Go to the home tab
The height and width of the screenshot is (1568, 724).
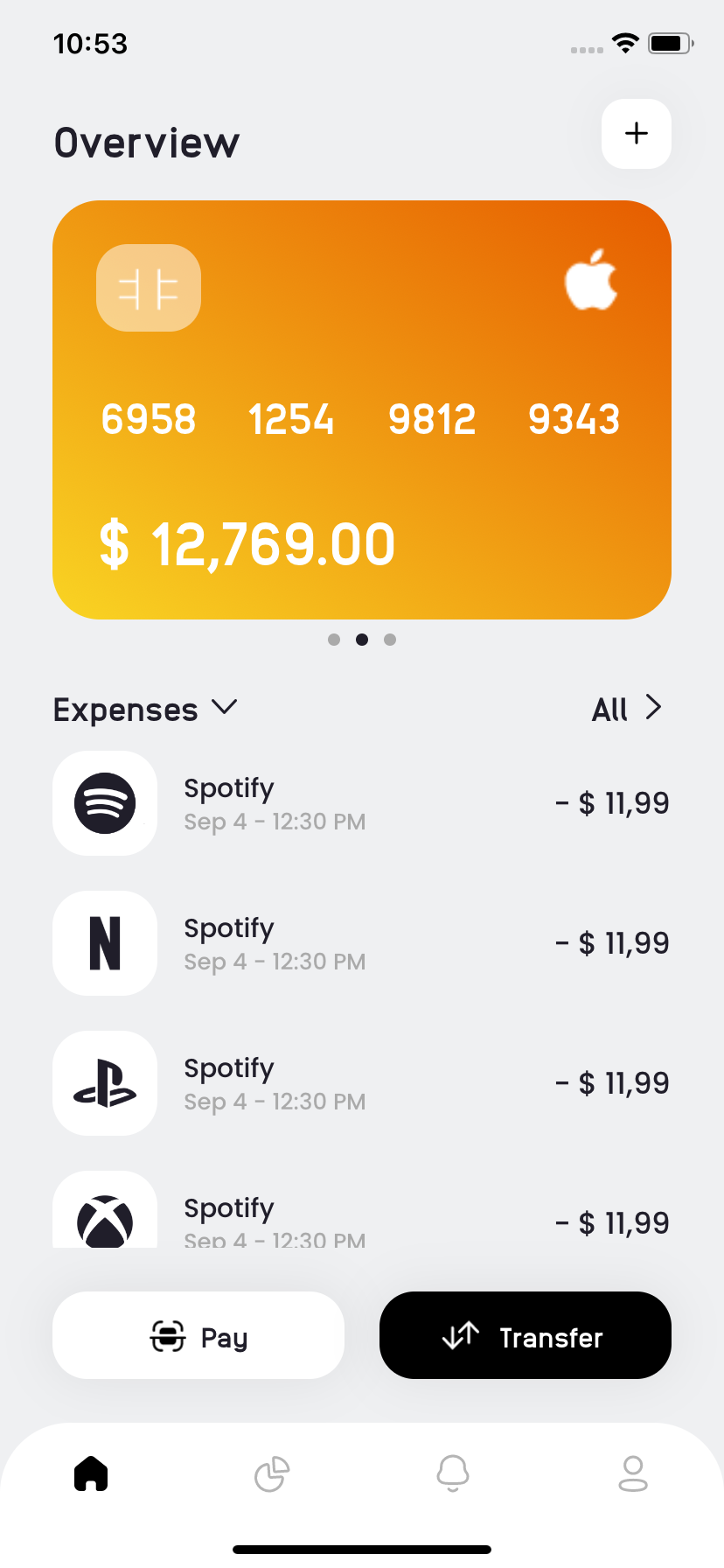pos(91,1473)
